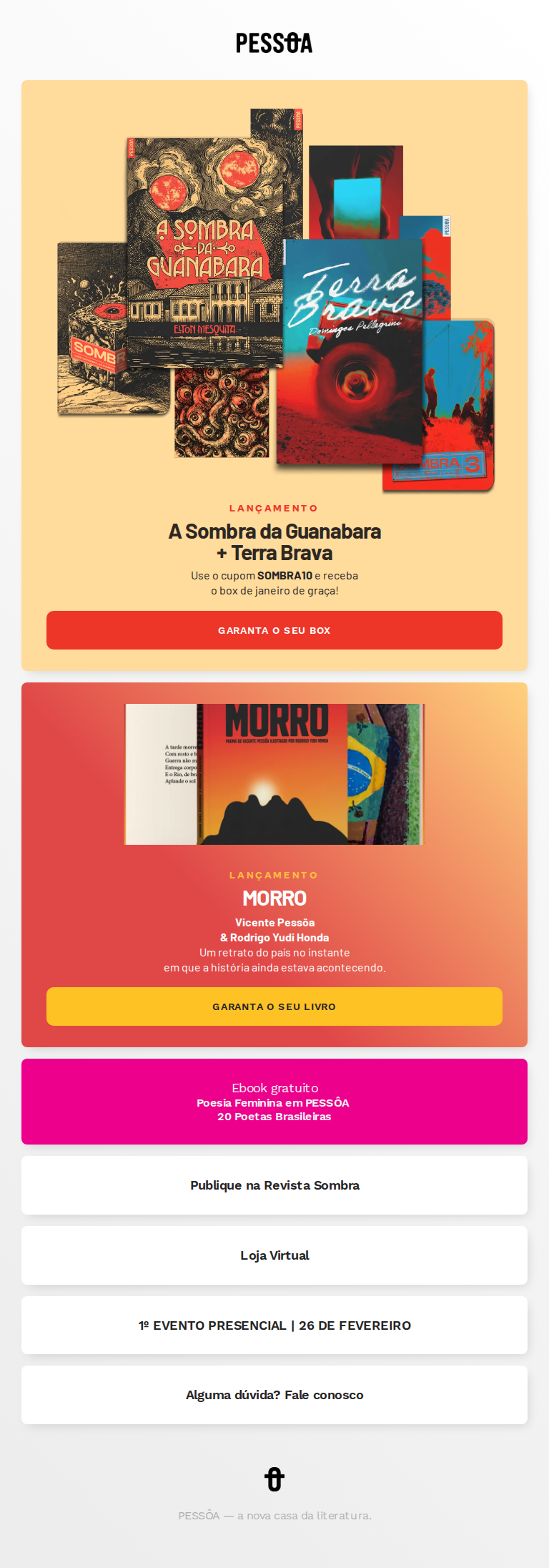Open Publique na Revista Sombra
The width and height of the screenshot is (549, 1568).
tap(274, 1185)
